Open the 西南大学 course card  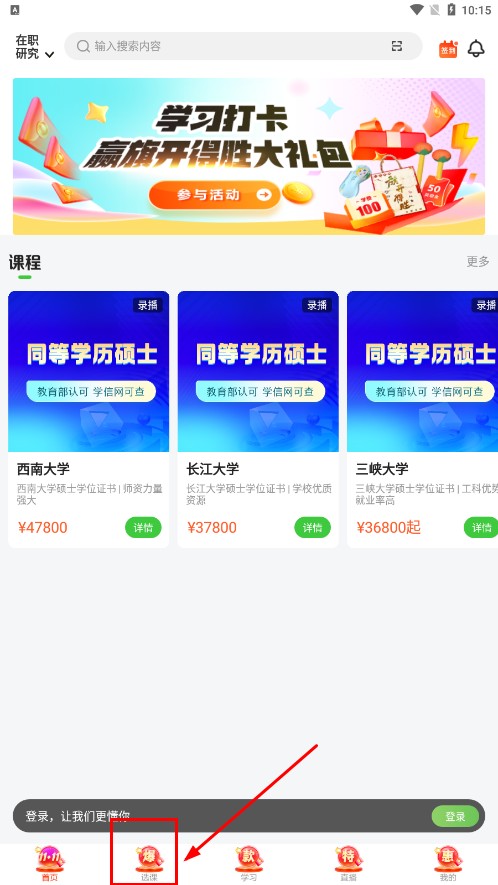click(89, 419)
